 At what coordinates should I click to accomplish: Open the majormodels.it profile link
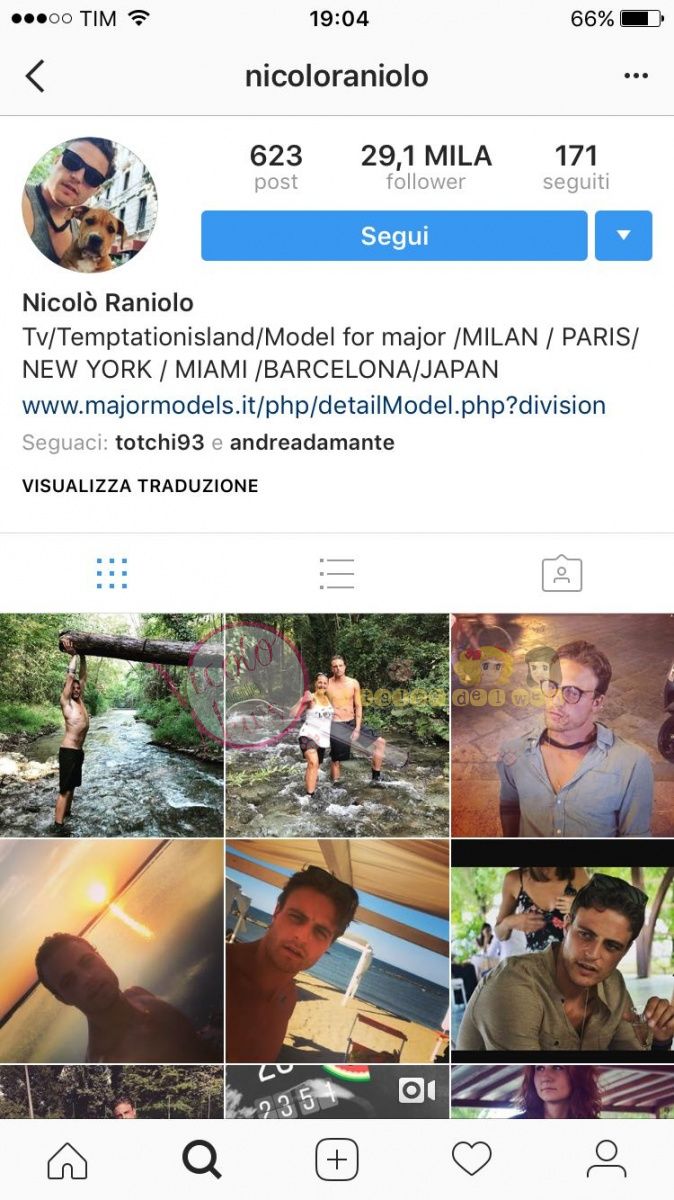314,406
